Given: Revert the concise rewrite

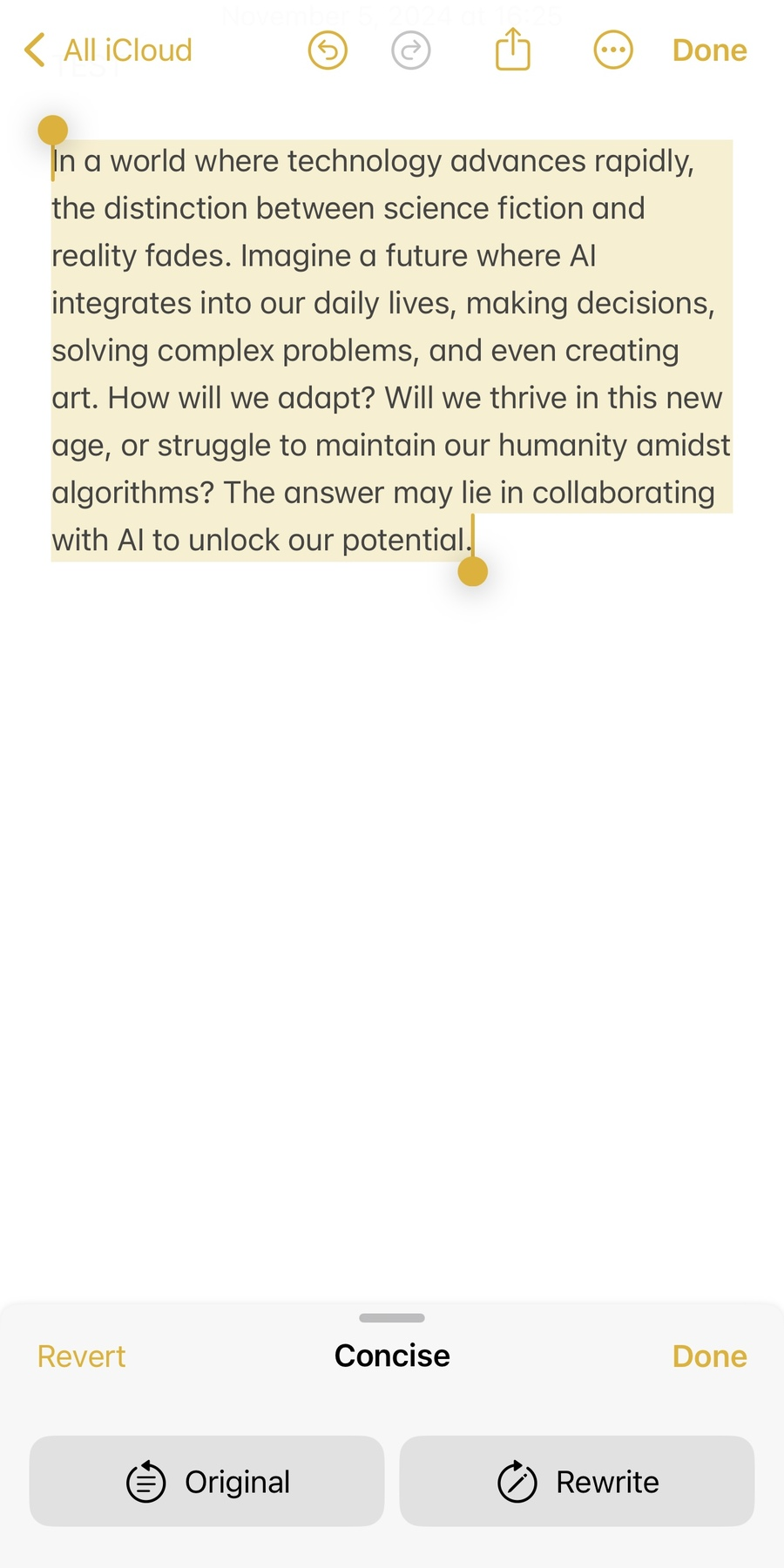Looking at the screenshot, I should point(81,1356).
